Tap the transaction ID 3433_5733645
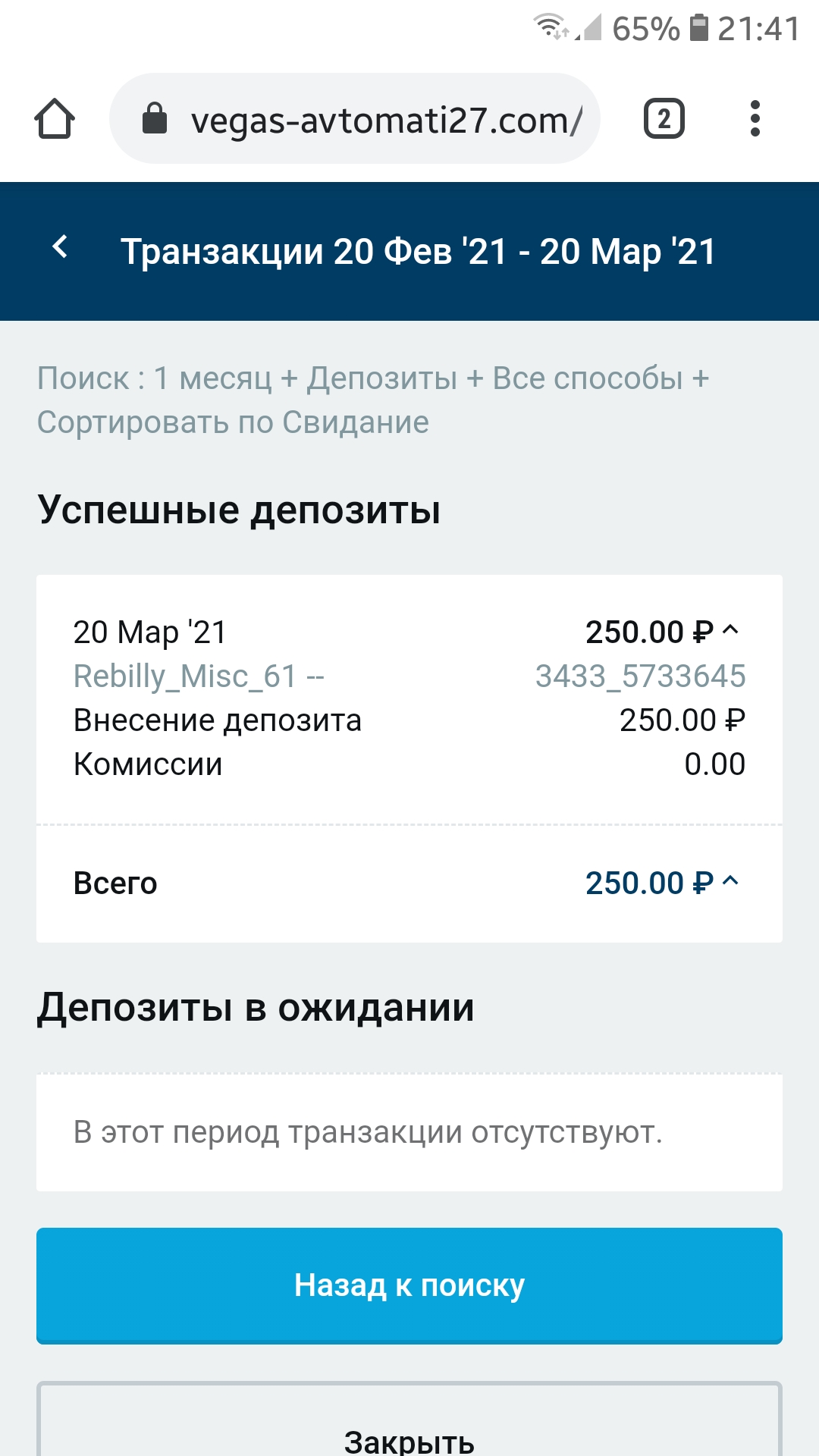 click(639, 676)
